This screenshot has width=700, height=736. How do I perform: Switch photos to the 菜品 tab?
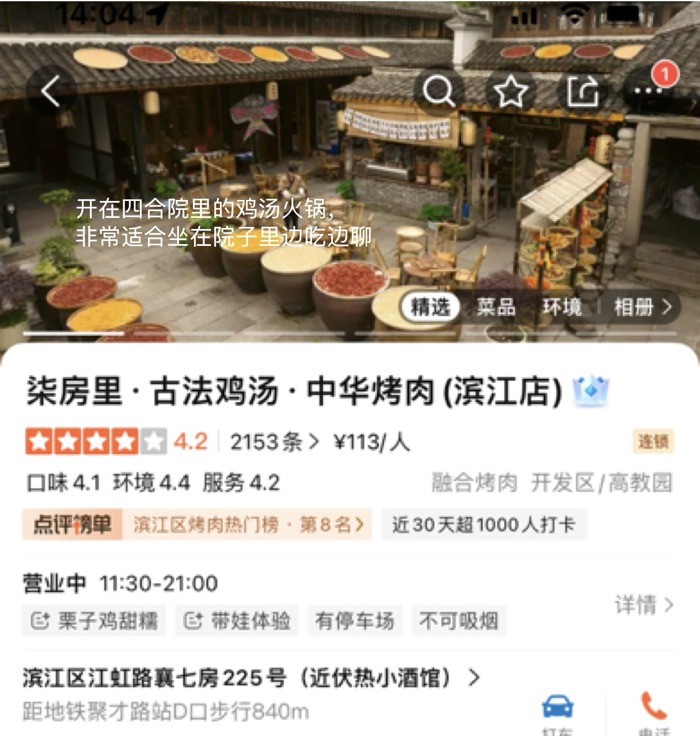496,307
